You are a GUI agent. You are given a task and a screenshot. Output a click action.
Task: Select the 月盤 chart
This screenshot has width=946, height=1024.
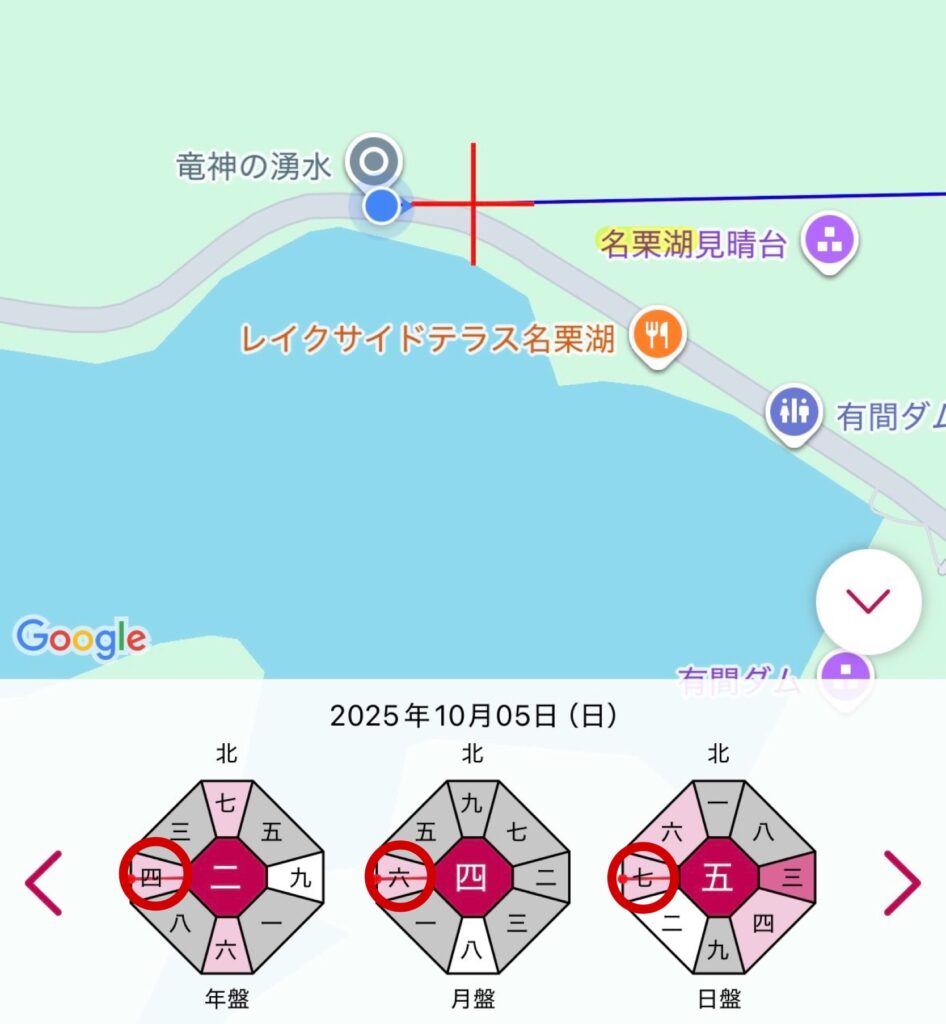tap(471, 877)
